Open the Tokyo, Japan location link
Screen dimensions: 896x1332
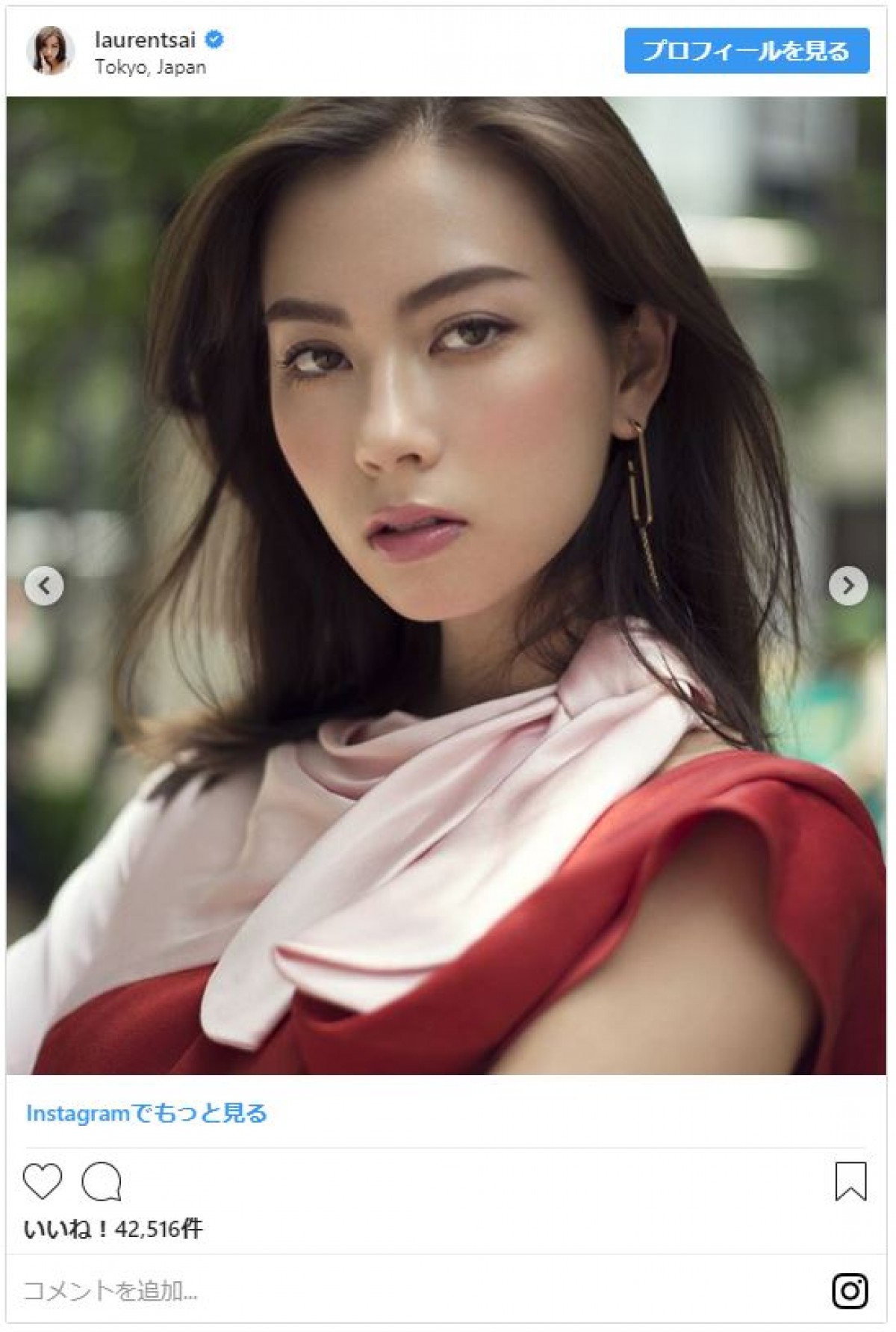(x=150, y=67)
